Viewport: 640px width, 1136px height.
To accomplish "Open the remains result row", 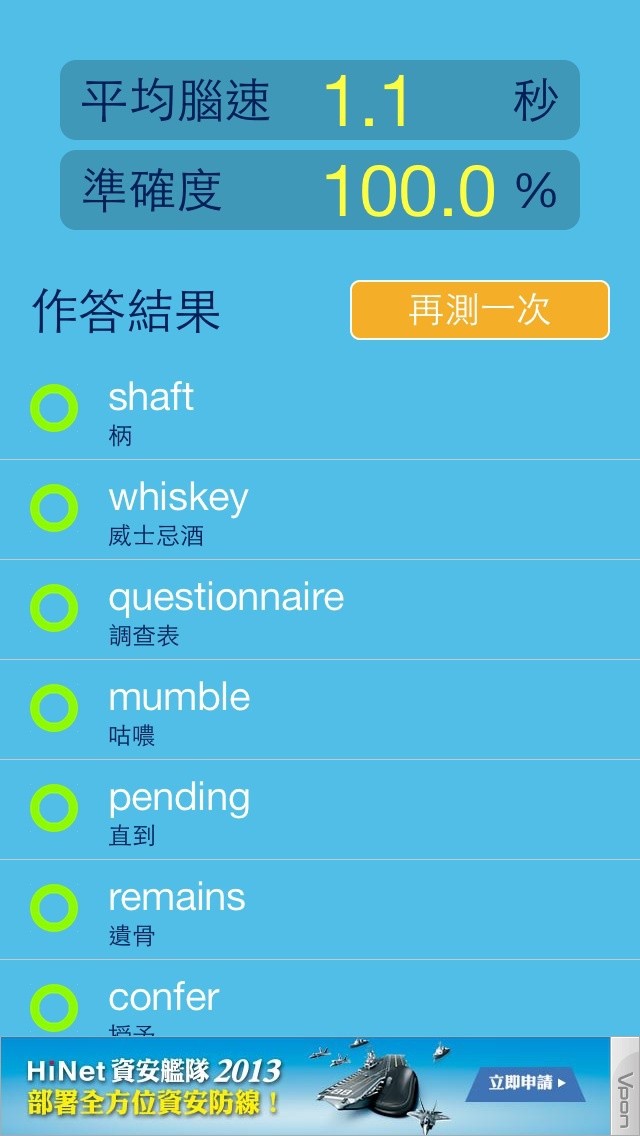I will [x=320, y=909].
